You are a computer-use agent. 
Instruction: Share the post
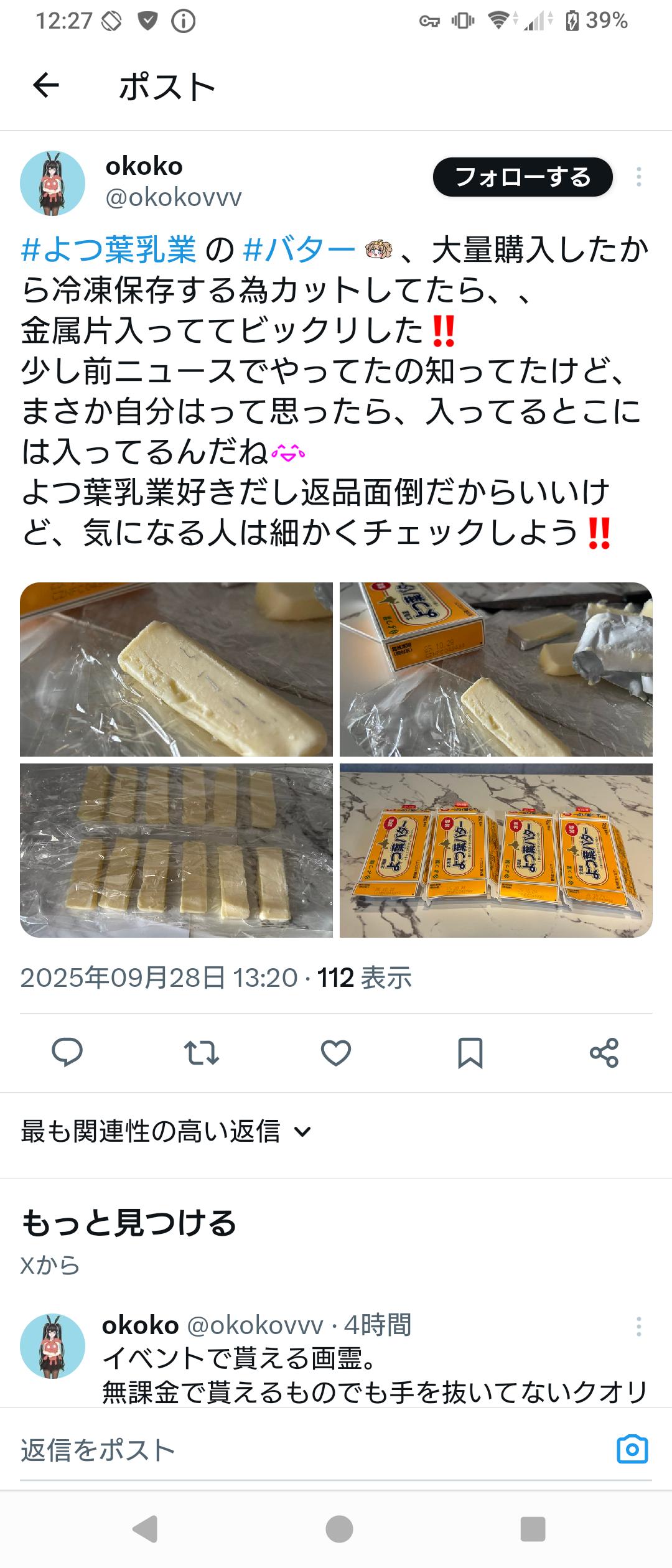604,1053
